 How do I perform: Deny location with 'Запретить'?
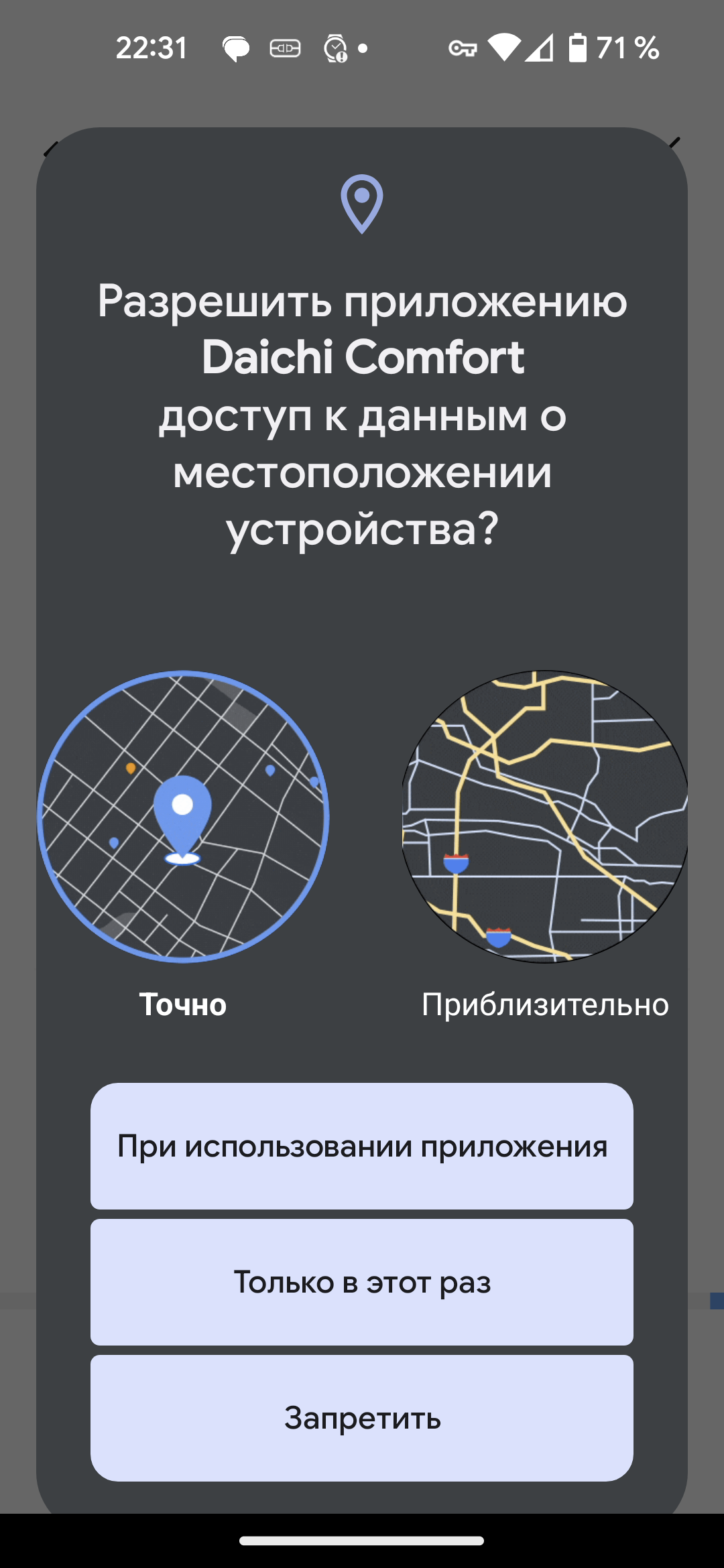pyautogui.click(x=362, y=1418)
